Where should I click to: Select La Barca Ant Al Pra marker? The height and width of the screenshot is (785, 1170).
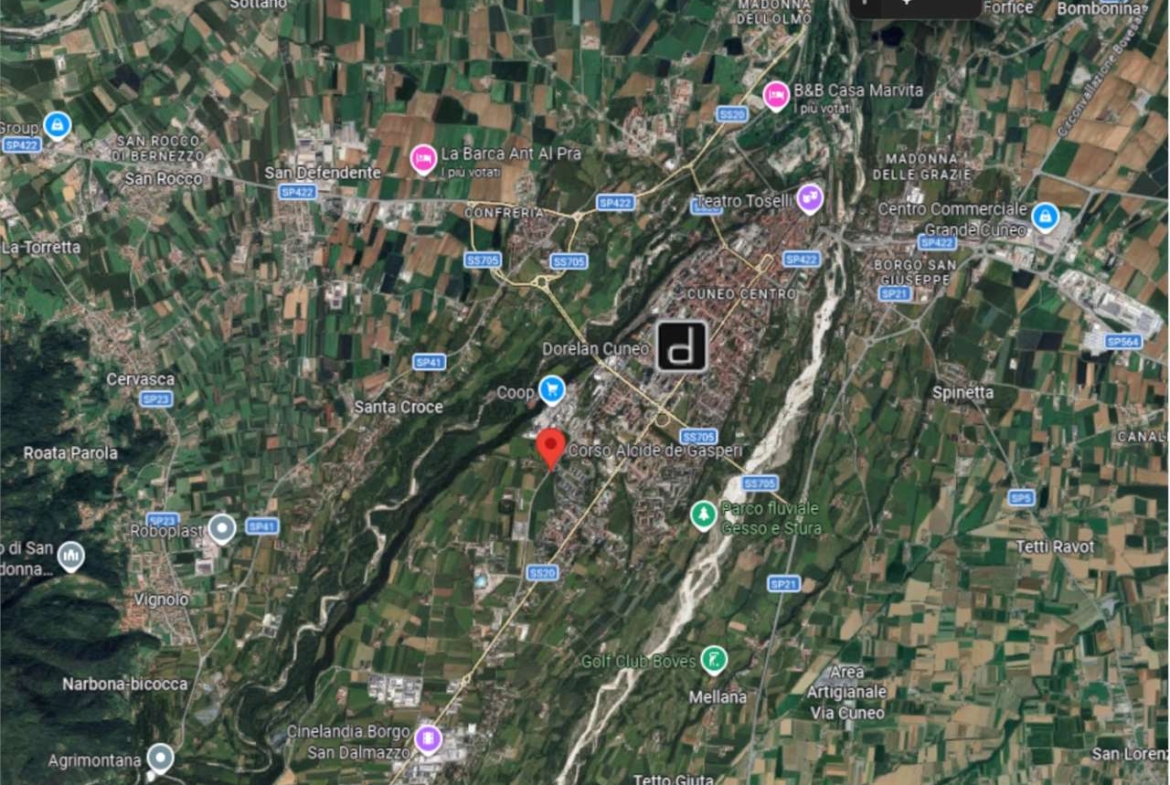click(424, 158)
